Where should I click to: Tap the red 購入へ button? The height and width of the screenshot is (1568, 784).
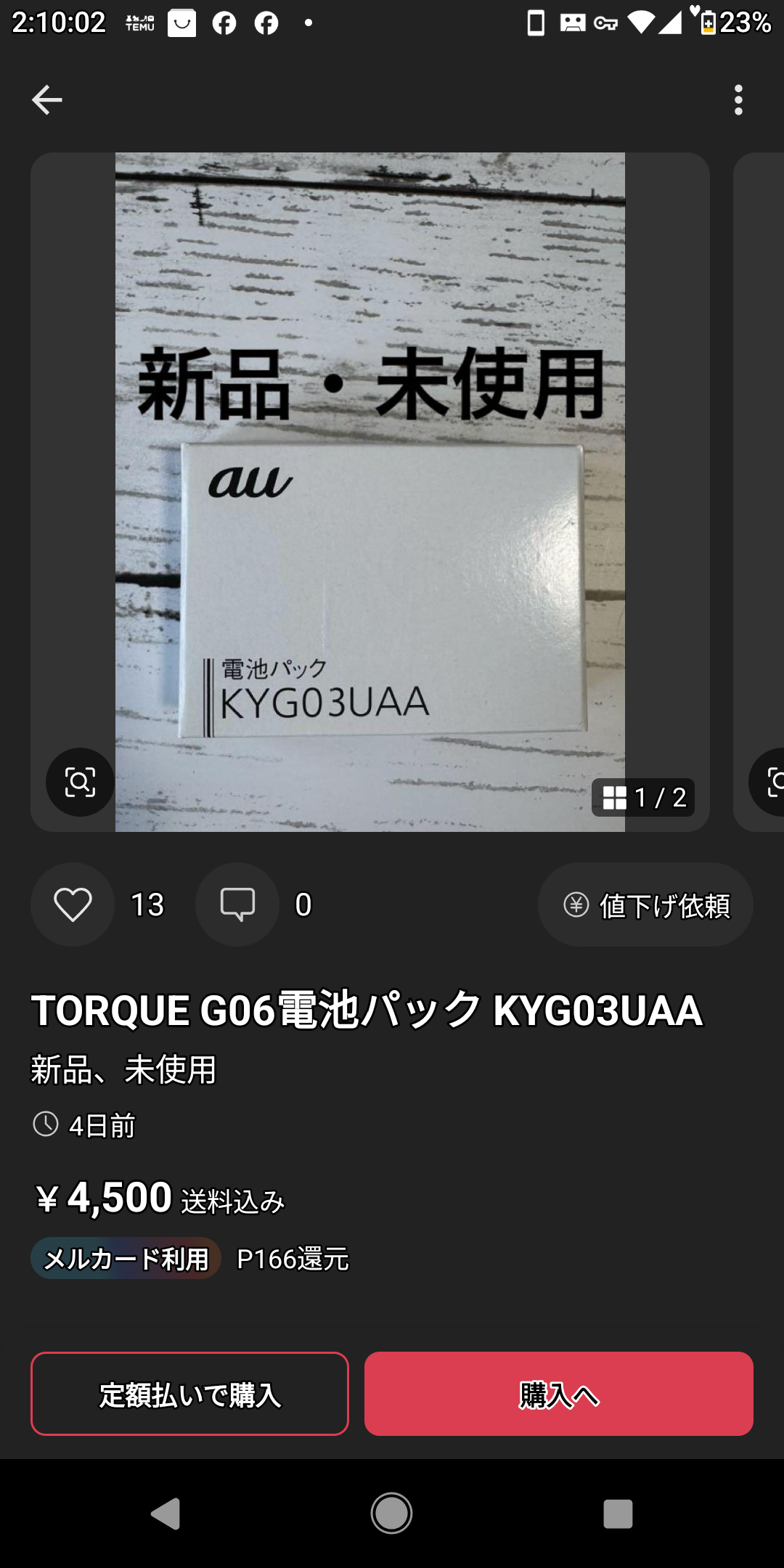click(559, 1394)
